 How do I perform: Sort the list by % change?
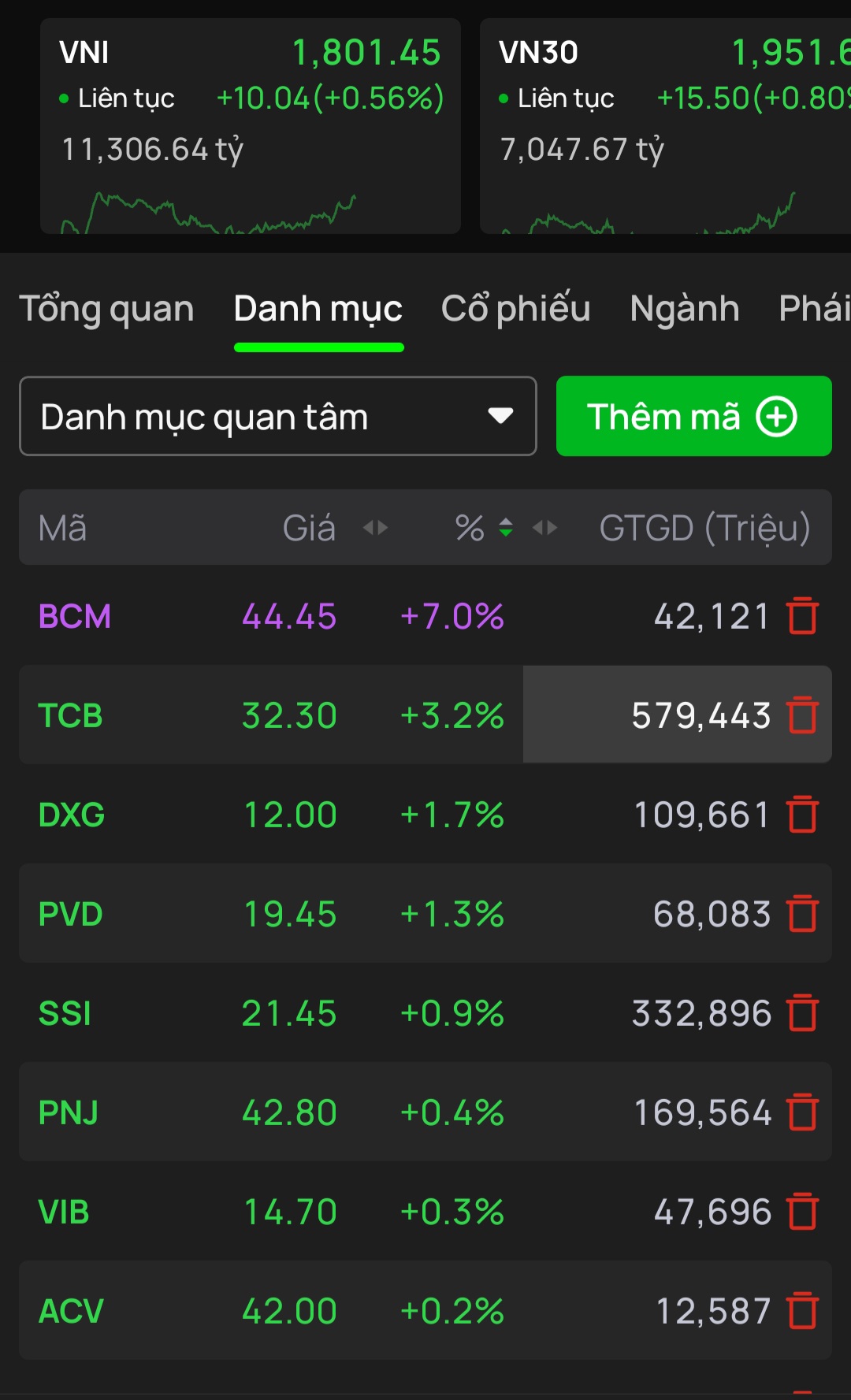click(x=506, y=528)
